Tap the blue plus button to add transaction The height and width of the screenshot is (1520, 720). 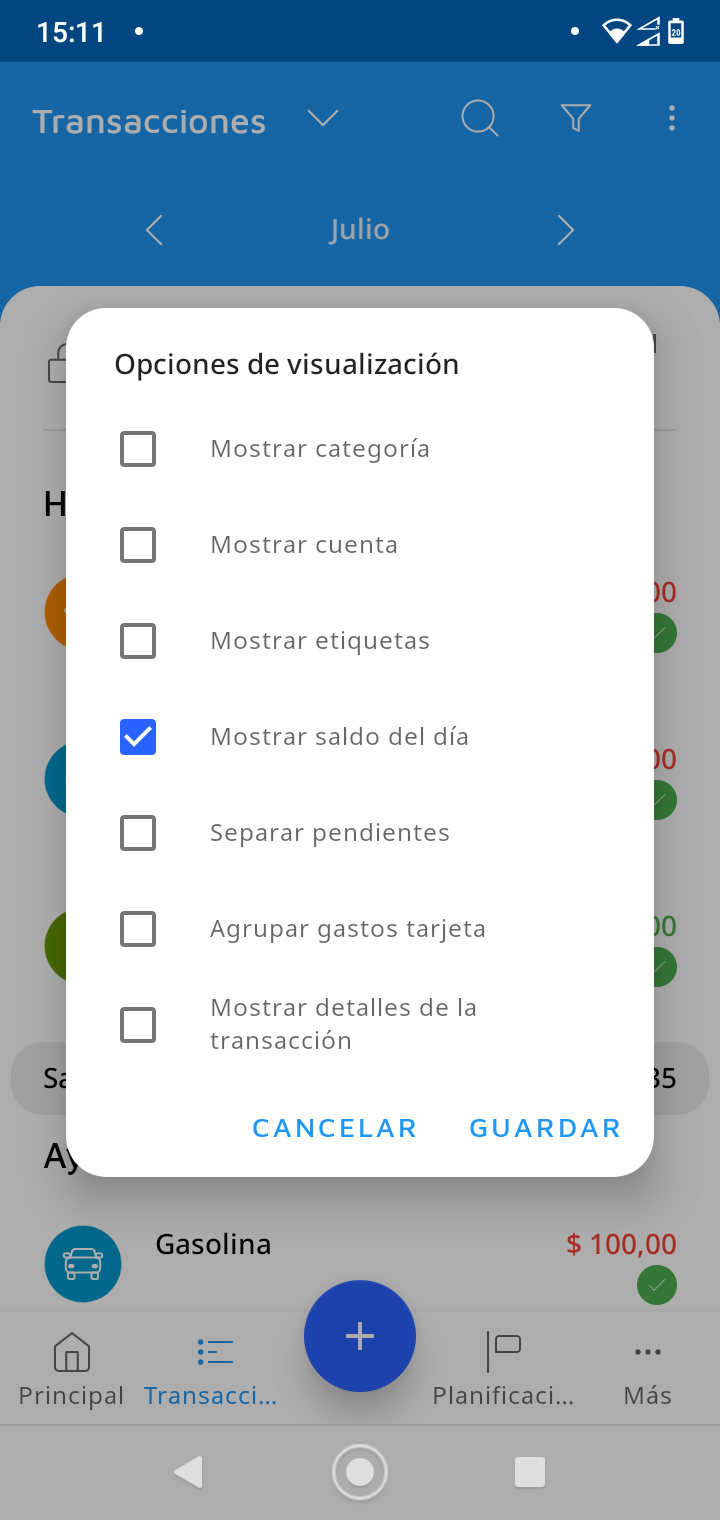[359, 1335]
